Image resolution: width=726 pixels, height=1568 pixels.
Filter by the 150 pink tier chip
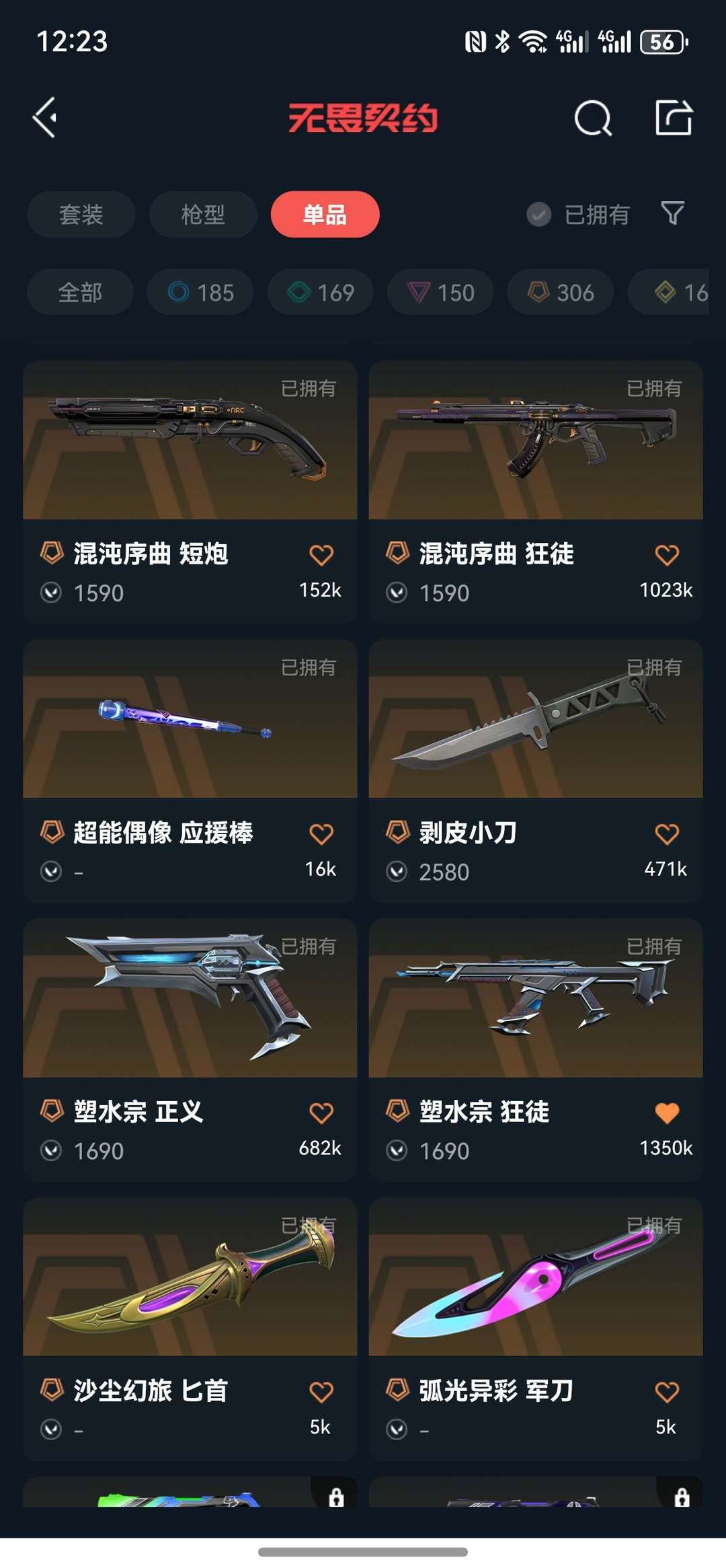pos(440,293)
